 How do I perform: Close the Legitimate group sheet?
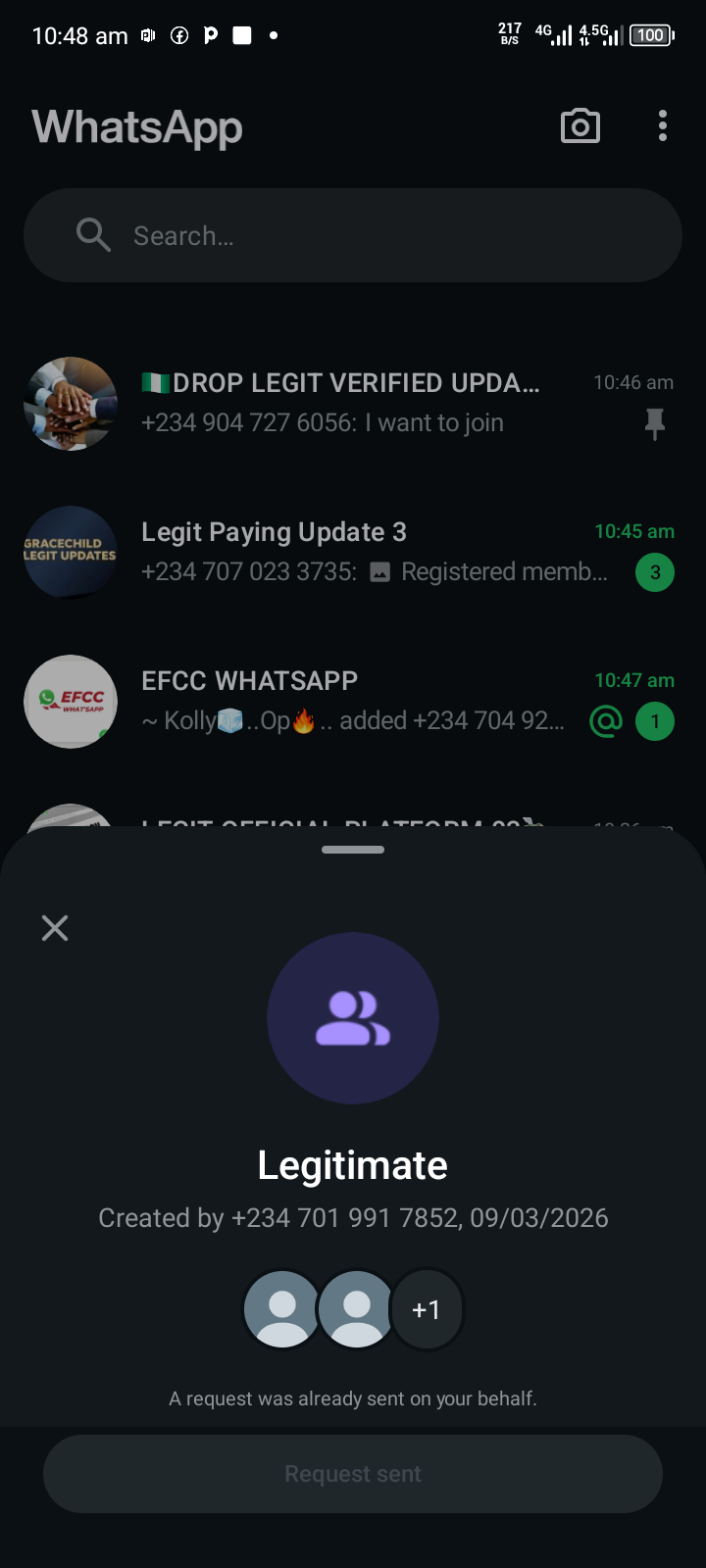tap(55, 928)
